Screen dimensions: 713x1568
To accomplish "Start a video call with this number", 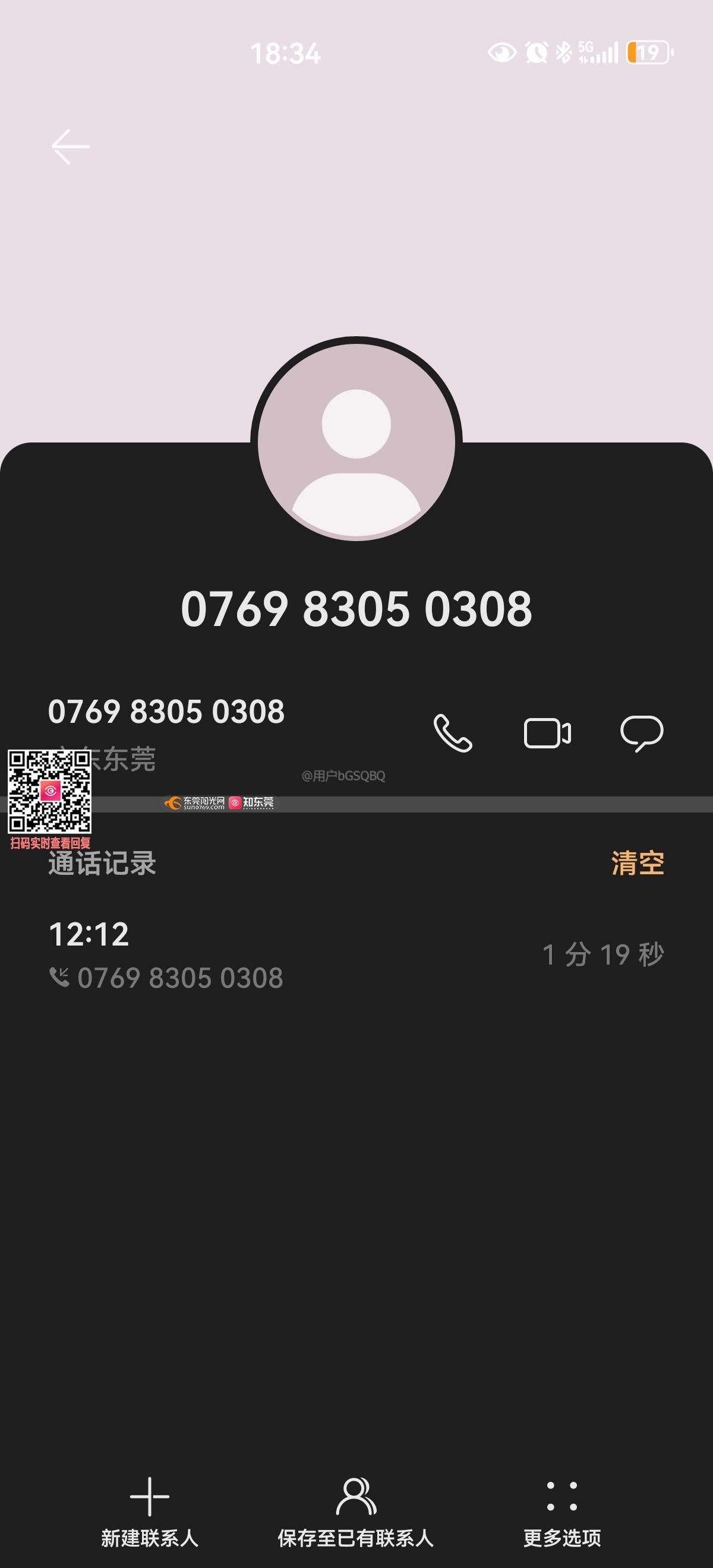I will point(547,733).
